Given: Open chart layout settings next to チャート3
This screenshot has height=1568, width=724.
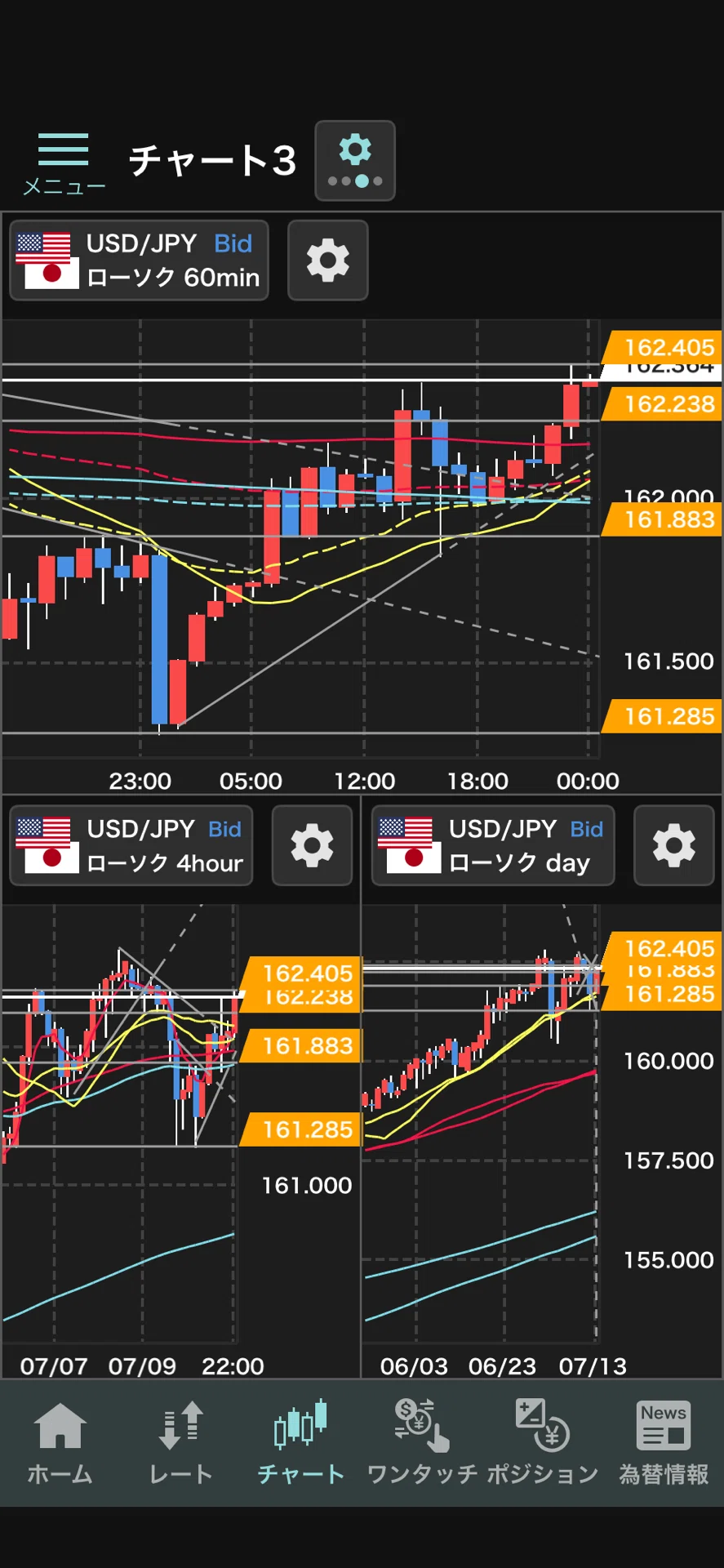Looking at the screenshot, I should (355, 161).
